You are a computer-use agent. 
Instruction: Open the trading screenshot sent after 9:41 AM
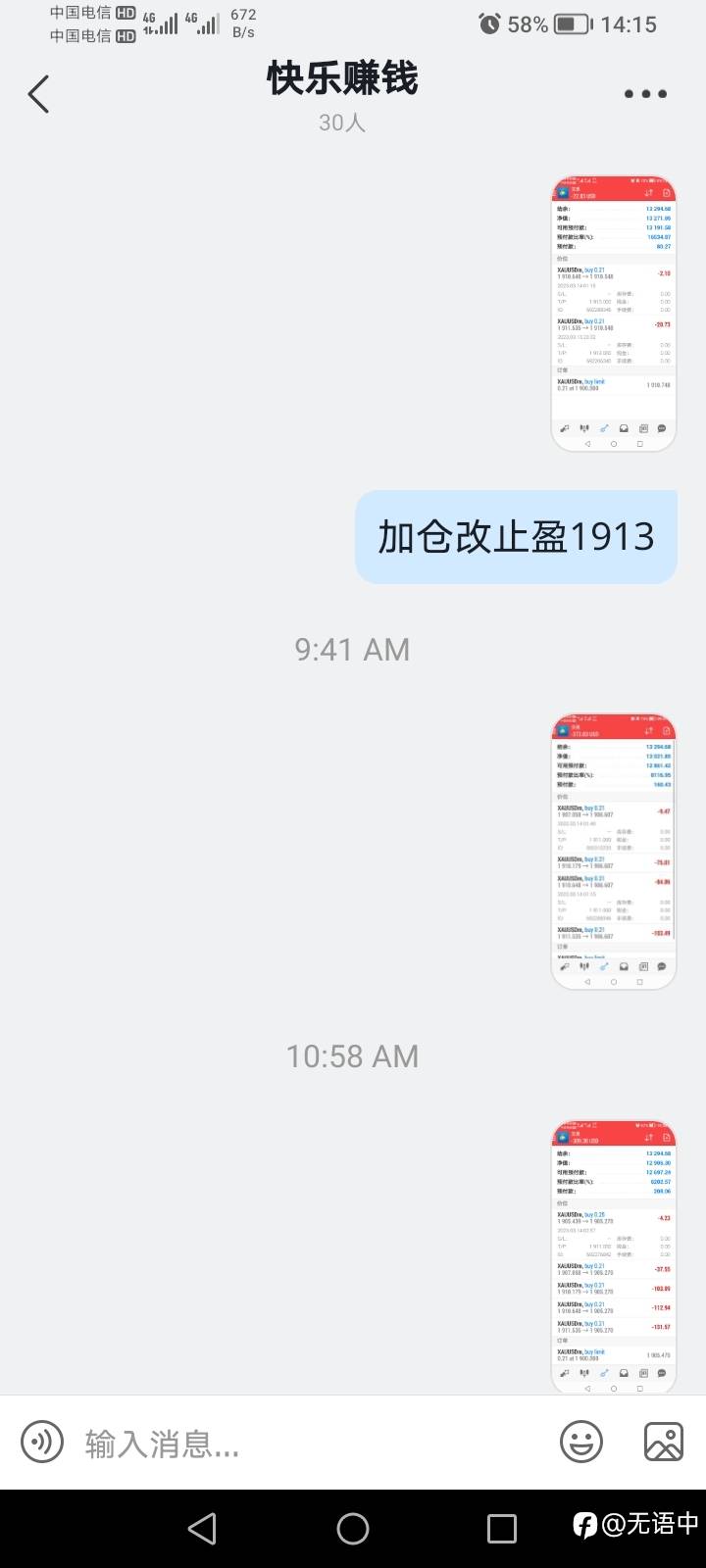point(614,851)
